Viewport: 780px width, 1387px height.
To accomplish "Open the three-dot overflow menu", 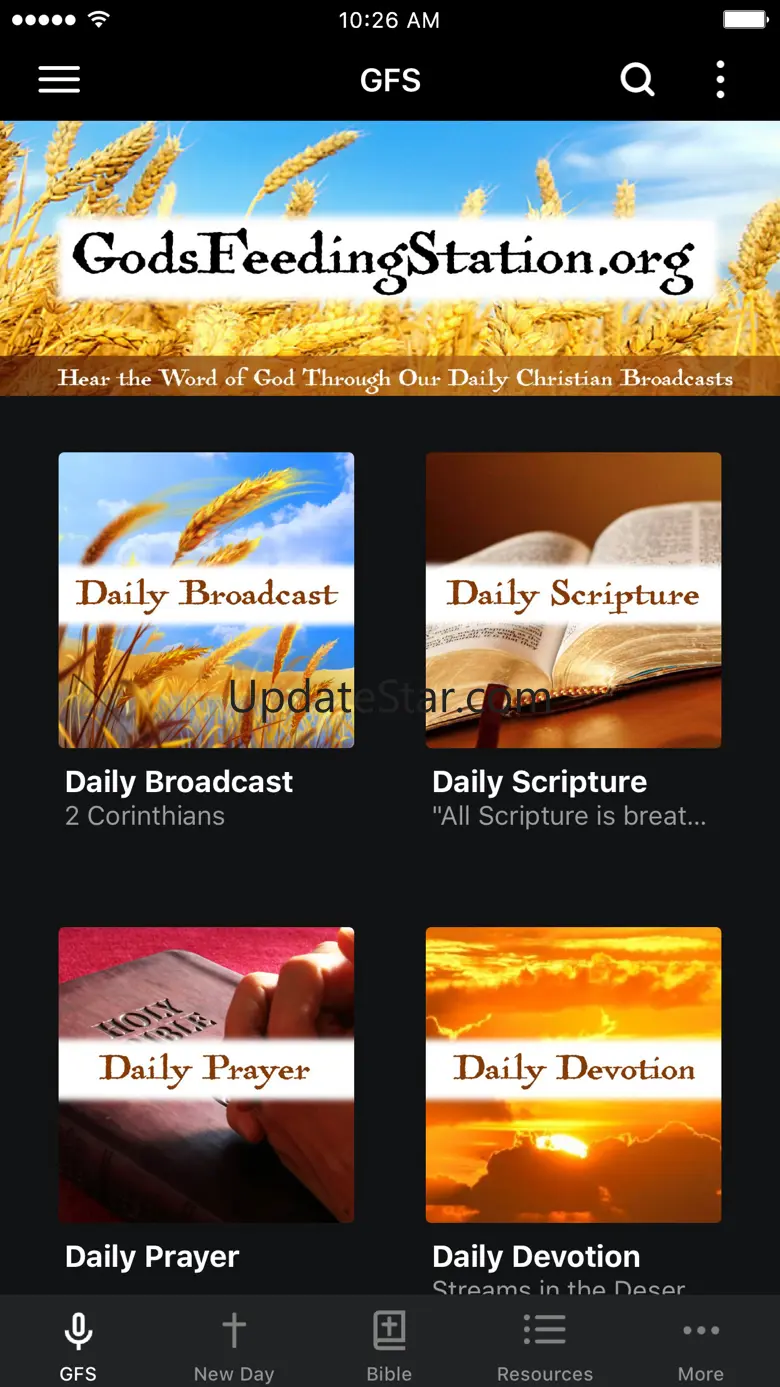I will (x=720, y=80).
